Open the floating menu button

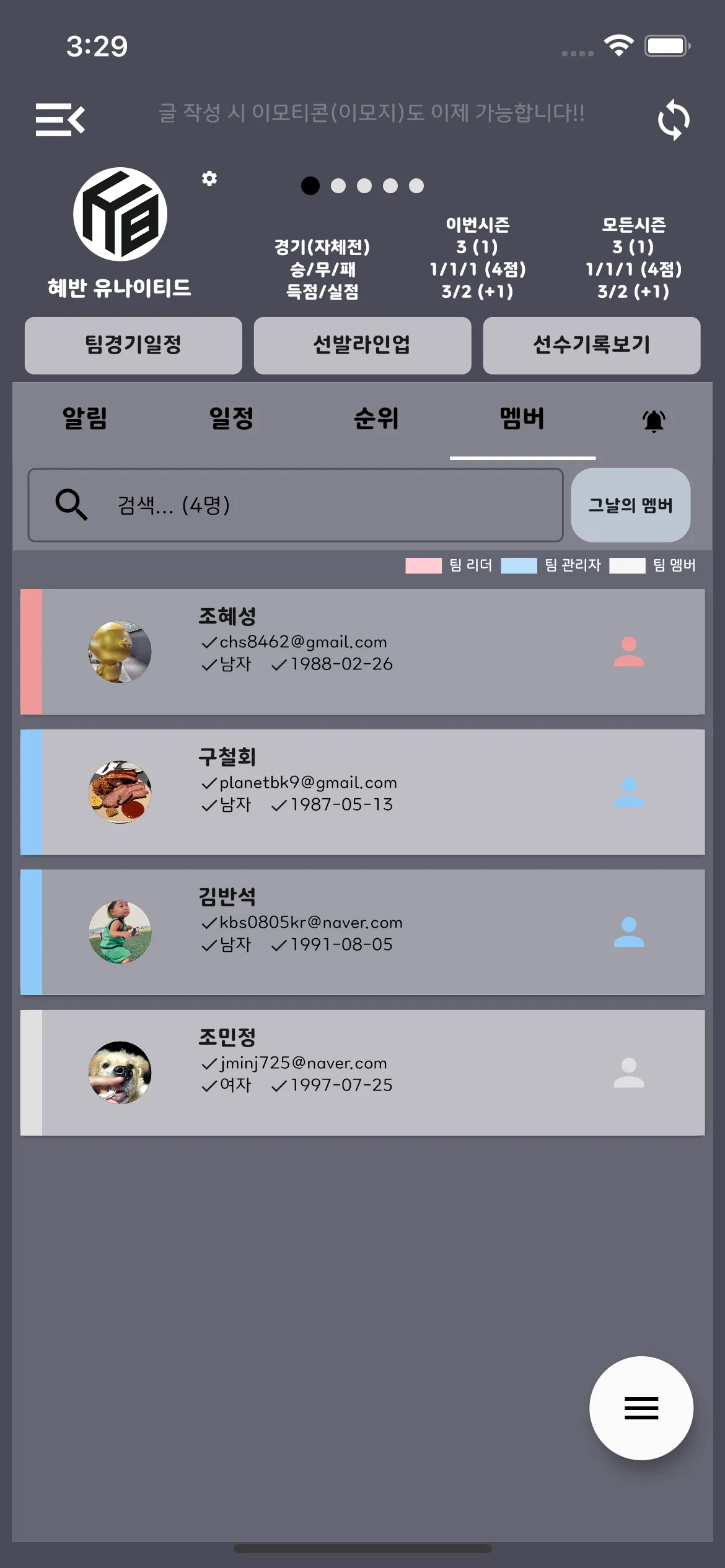[641, 1408]
